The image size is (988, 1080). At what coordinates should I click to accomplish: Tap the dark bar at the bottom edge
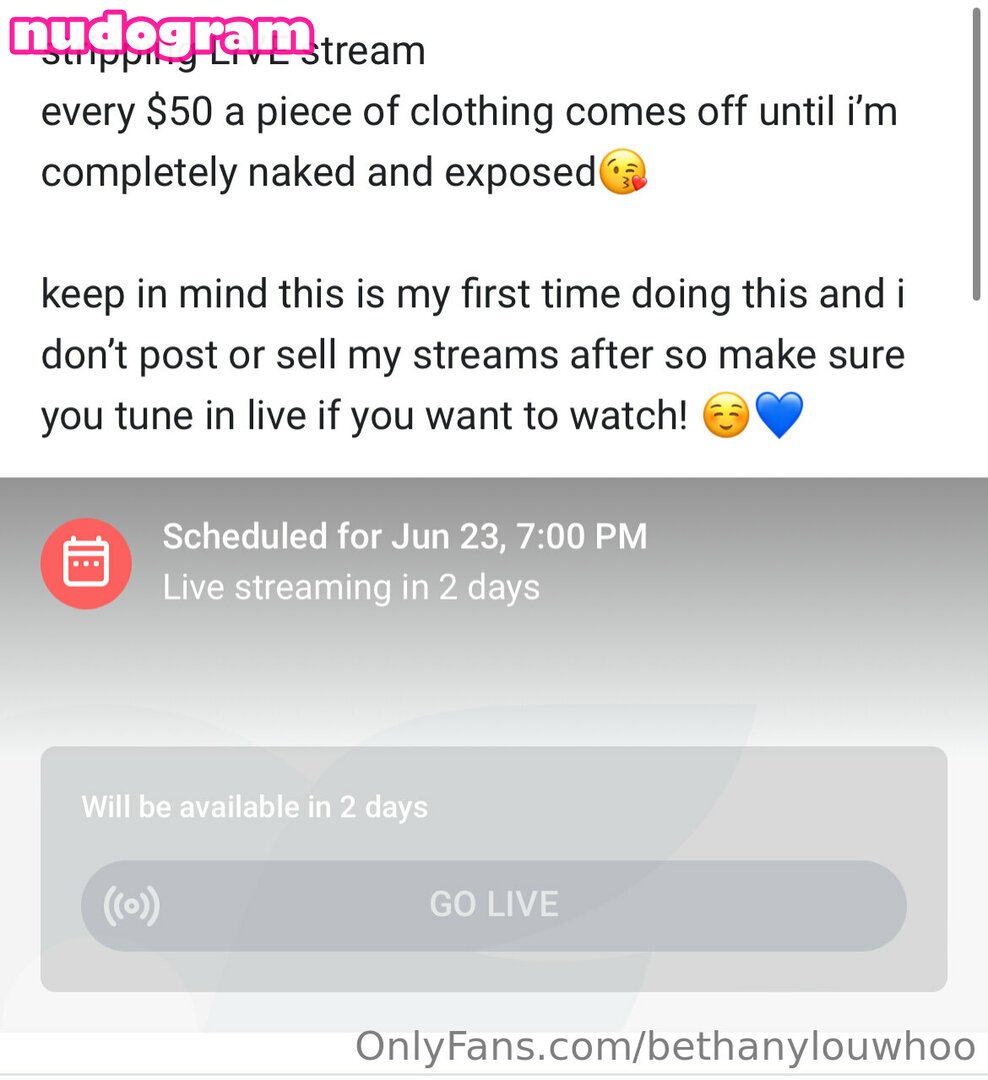click(x=494, y=1076)
